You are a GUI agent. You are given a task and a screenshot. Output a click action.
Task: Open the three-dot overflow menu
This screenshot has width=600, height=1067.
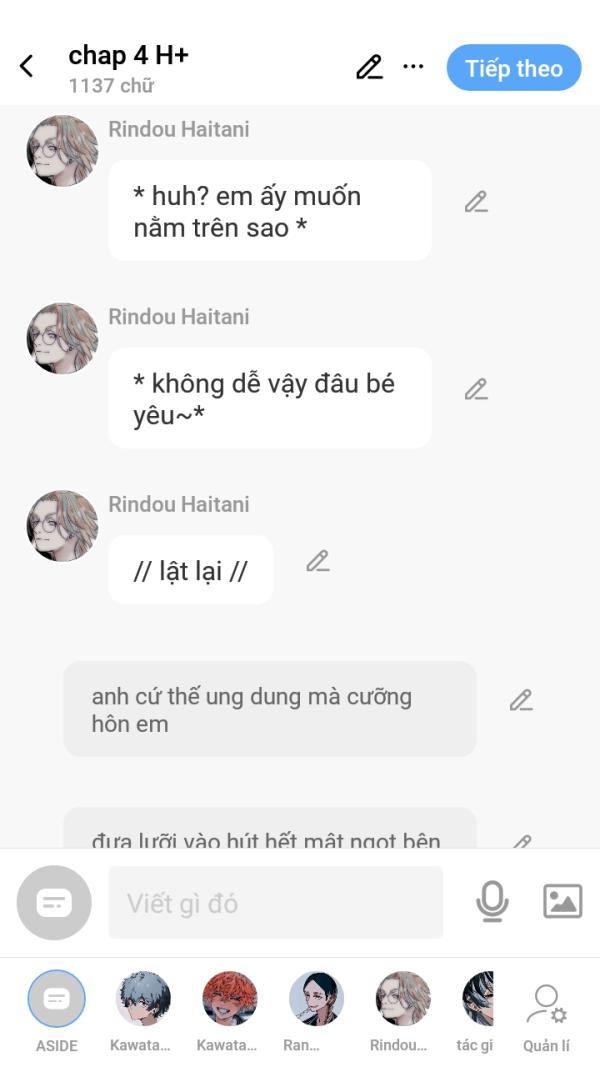coord(413,67)
